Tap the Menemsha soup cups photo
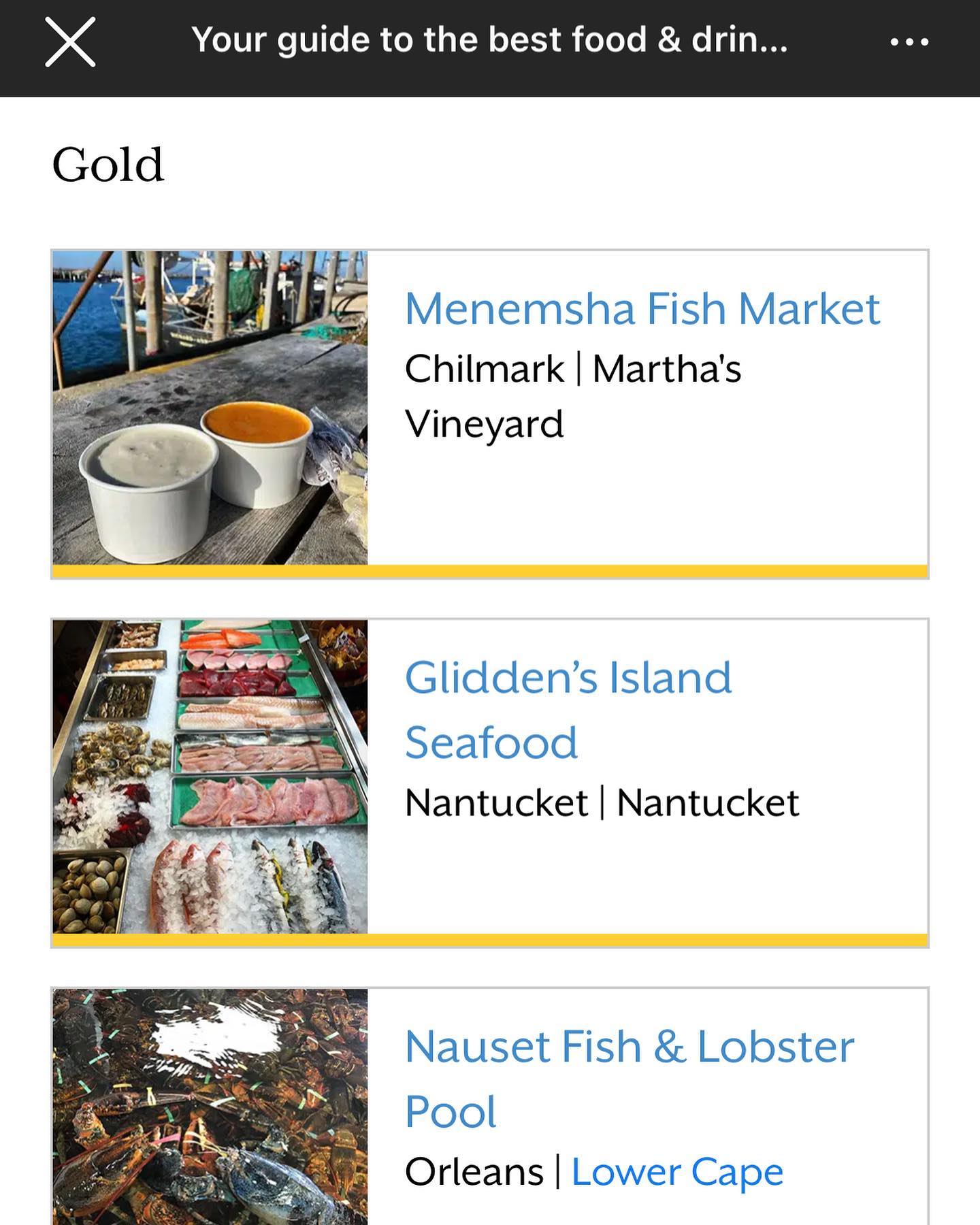This screenshot has height=1225, width=980. [210, 408]
